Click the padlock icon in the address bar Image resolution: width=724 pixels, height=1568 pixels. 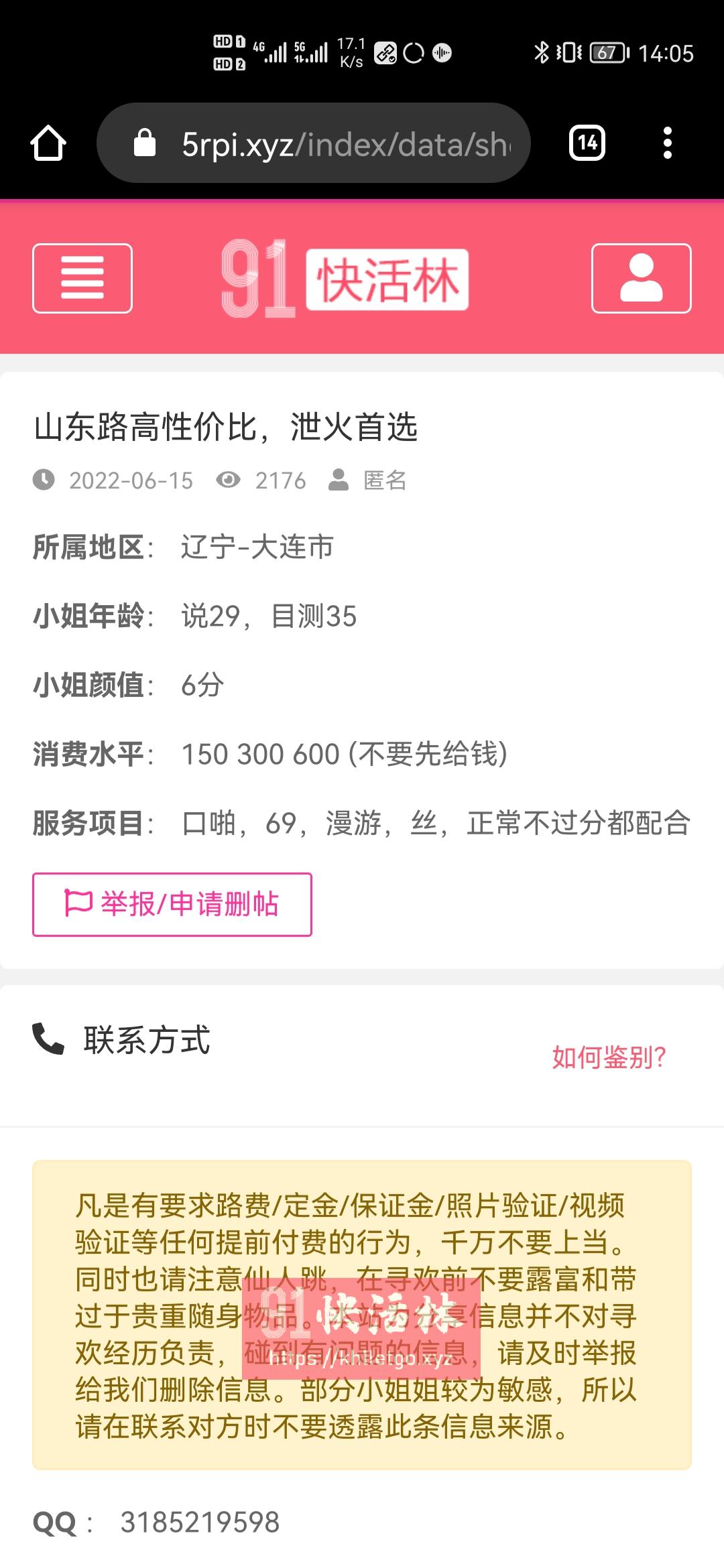pyautogui.click(x=143, y=141)
